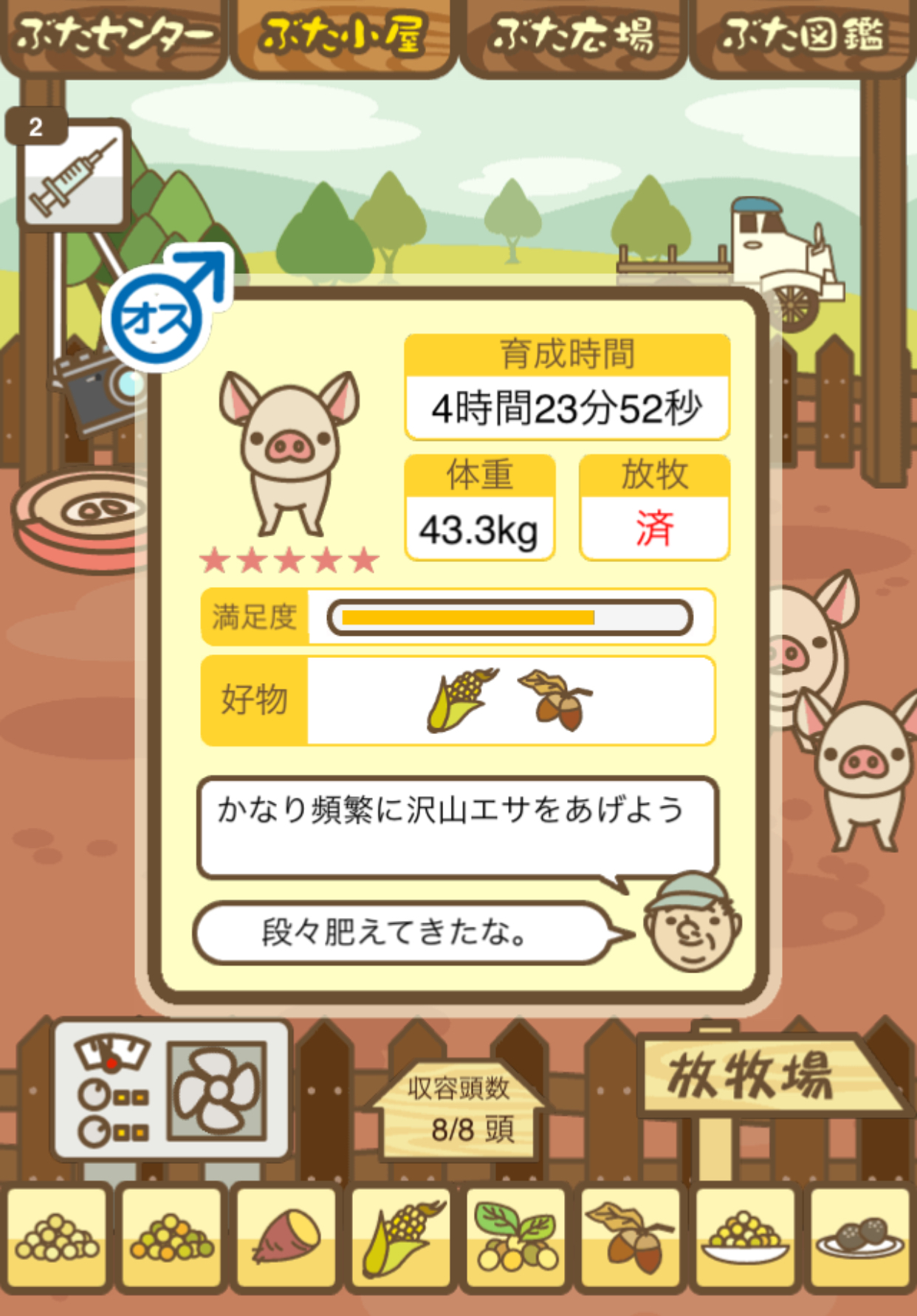917x1316 pixels.
Task: Open the fan and scale control panel
Action: point(171,1090)
